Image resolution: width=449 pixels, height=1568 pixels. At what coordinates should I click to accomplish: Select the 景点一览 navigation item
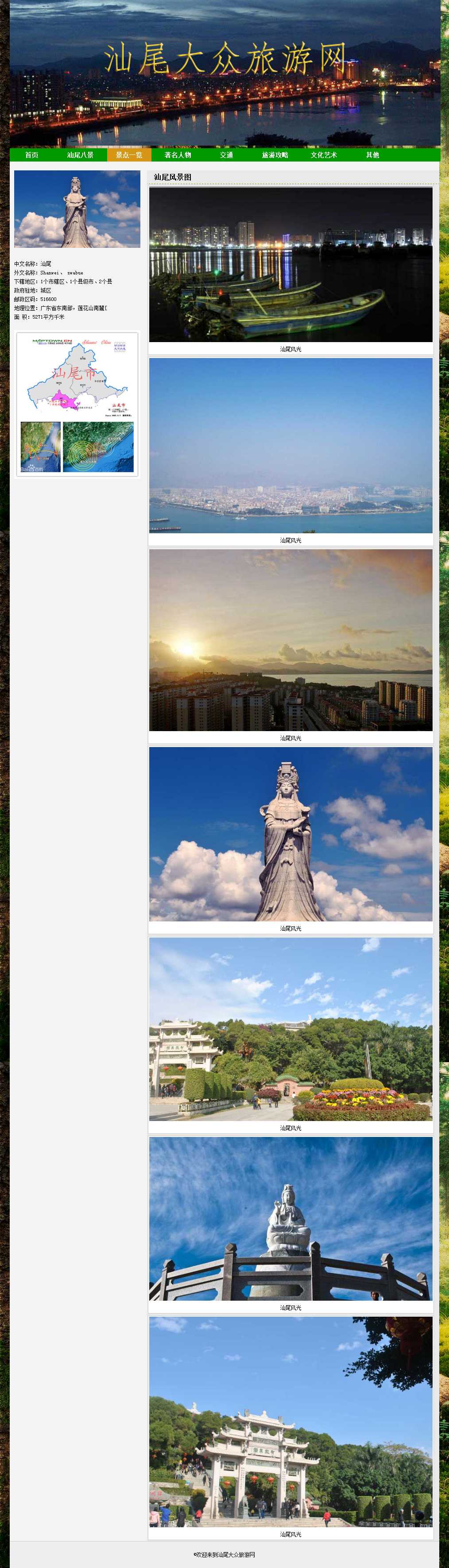tap(129, 155)
